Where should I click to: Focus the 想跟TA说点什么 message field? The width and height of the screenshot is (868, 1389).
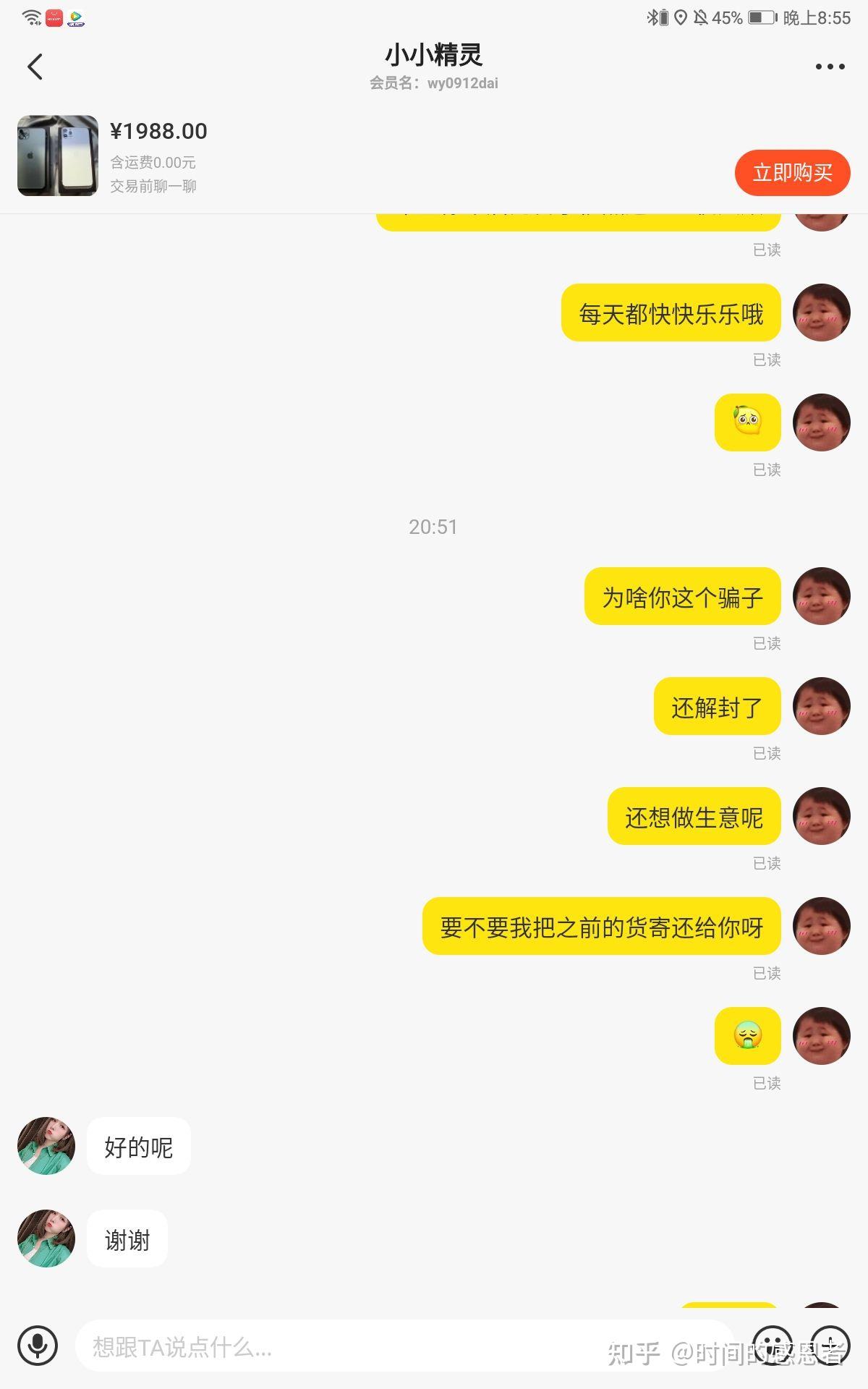[405, 1346]
